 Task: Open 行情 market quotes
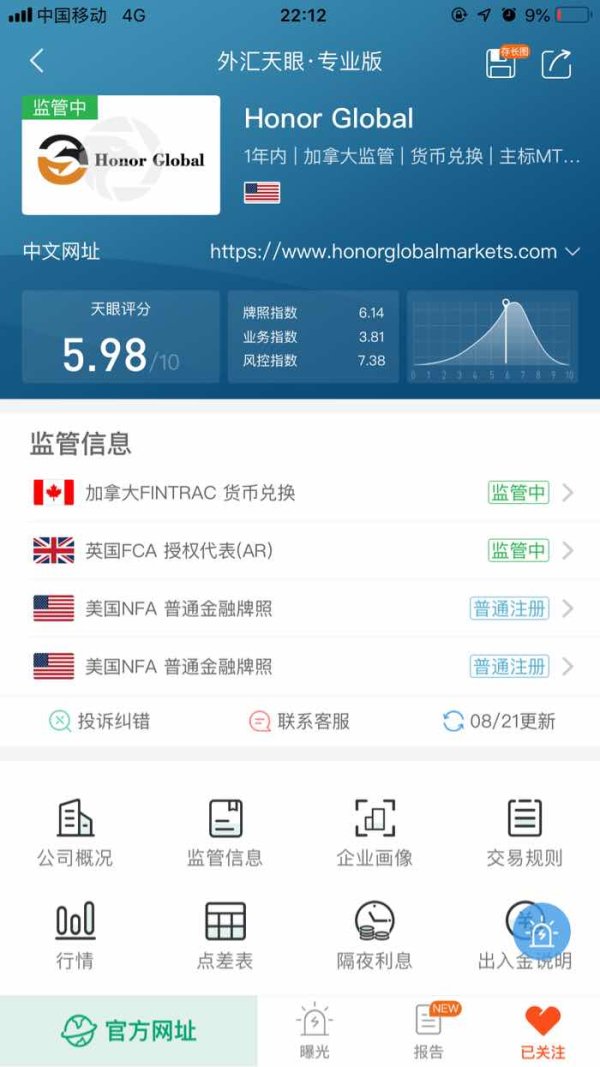[x=75, y=936]
